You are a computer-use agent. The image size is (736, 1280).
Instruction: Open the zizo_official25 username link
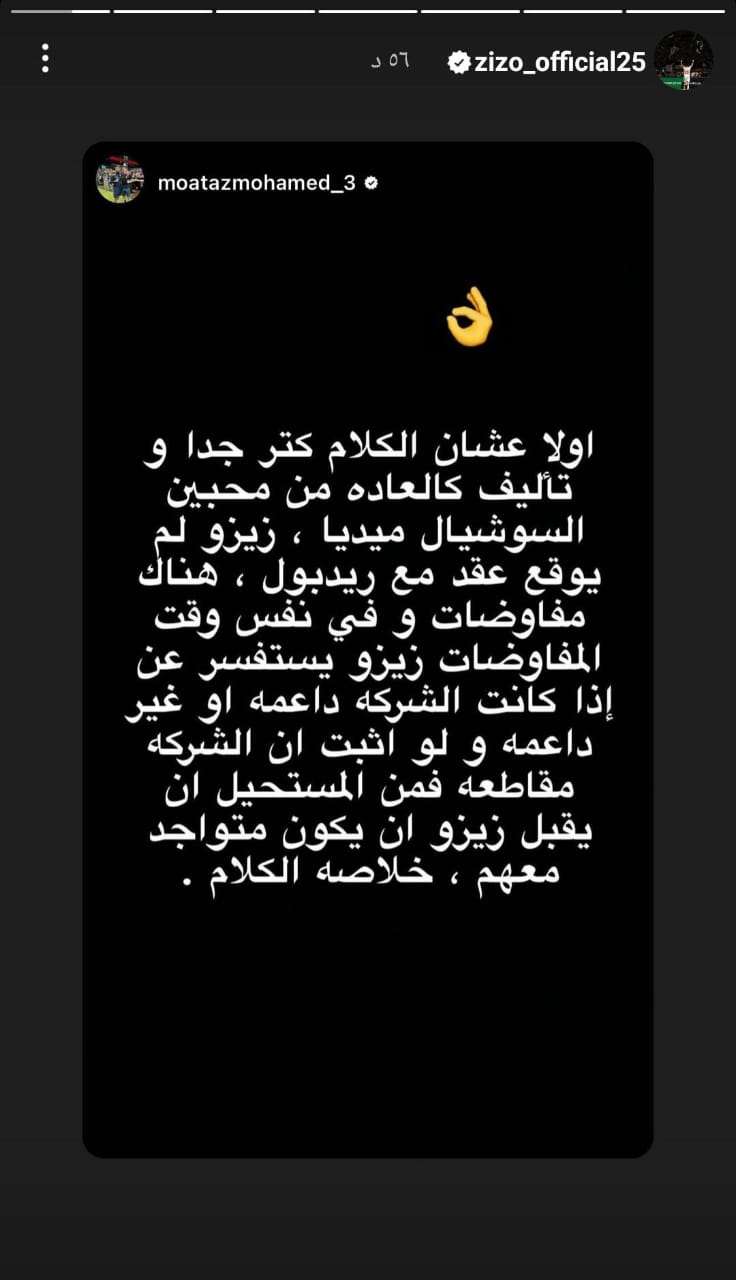pyautogui.click(x=558, y=62)
